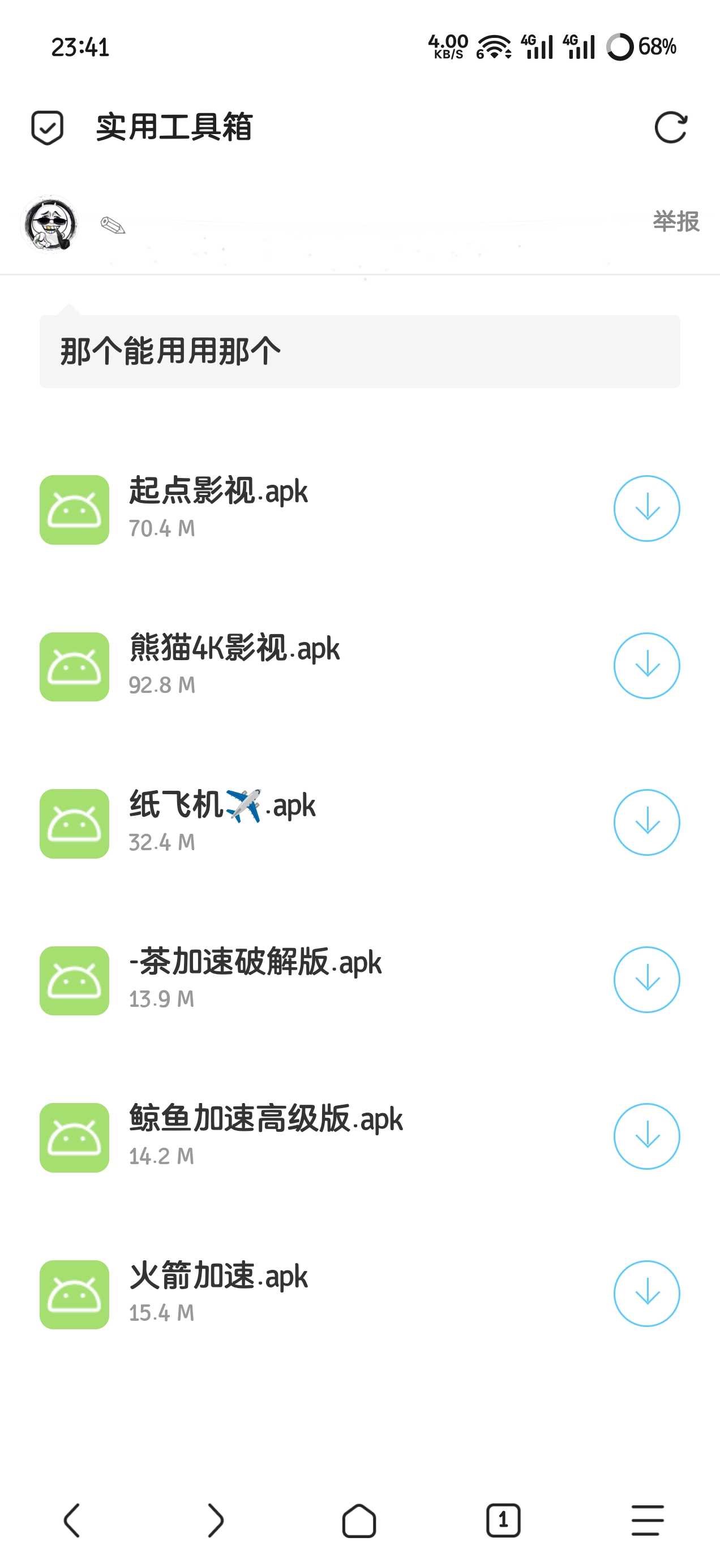Screen dimensions: 720x1568
Task: Open the browser home page
Action: pyautogui.click(x=359, y=1520)
